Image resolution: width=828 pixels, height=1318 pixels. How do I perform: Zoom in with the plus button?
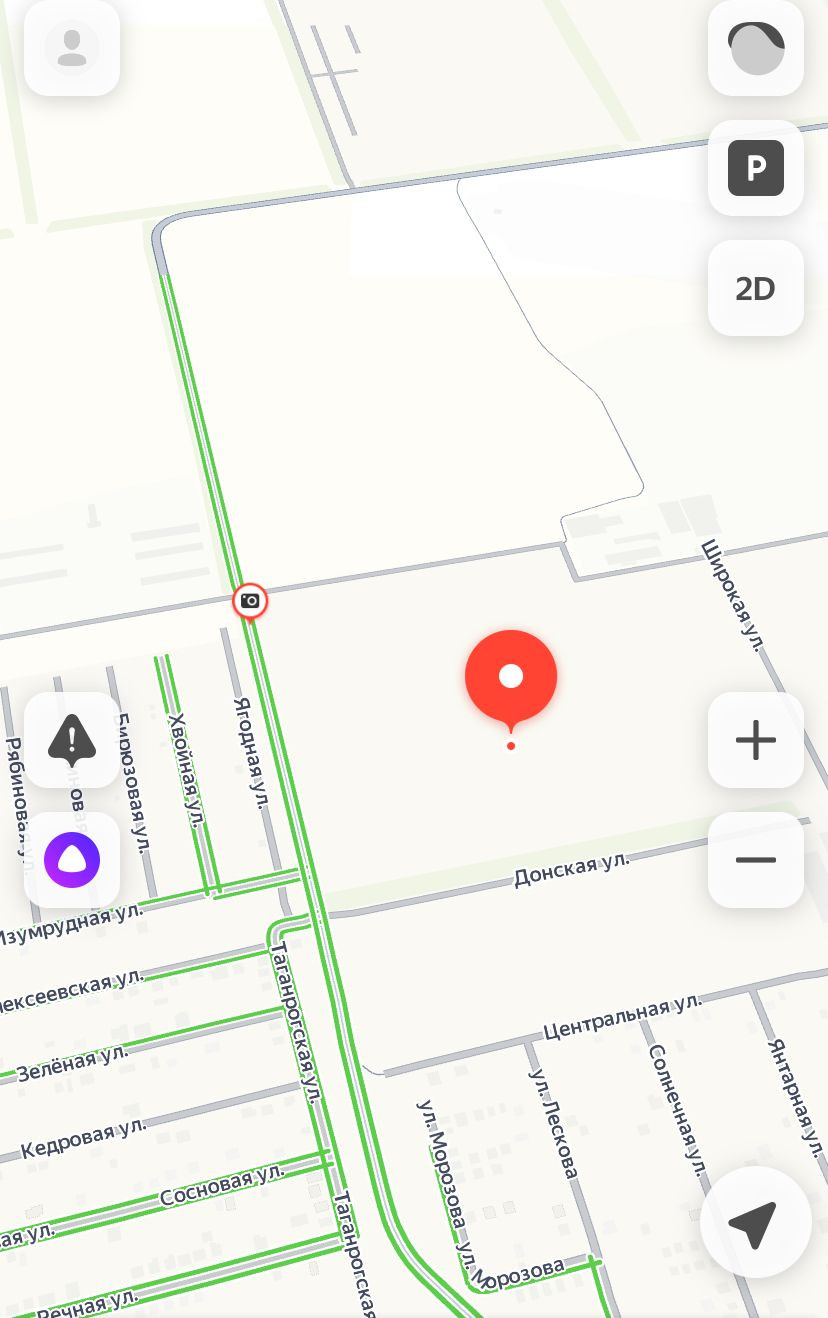[756, 740]
